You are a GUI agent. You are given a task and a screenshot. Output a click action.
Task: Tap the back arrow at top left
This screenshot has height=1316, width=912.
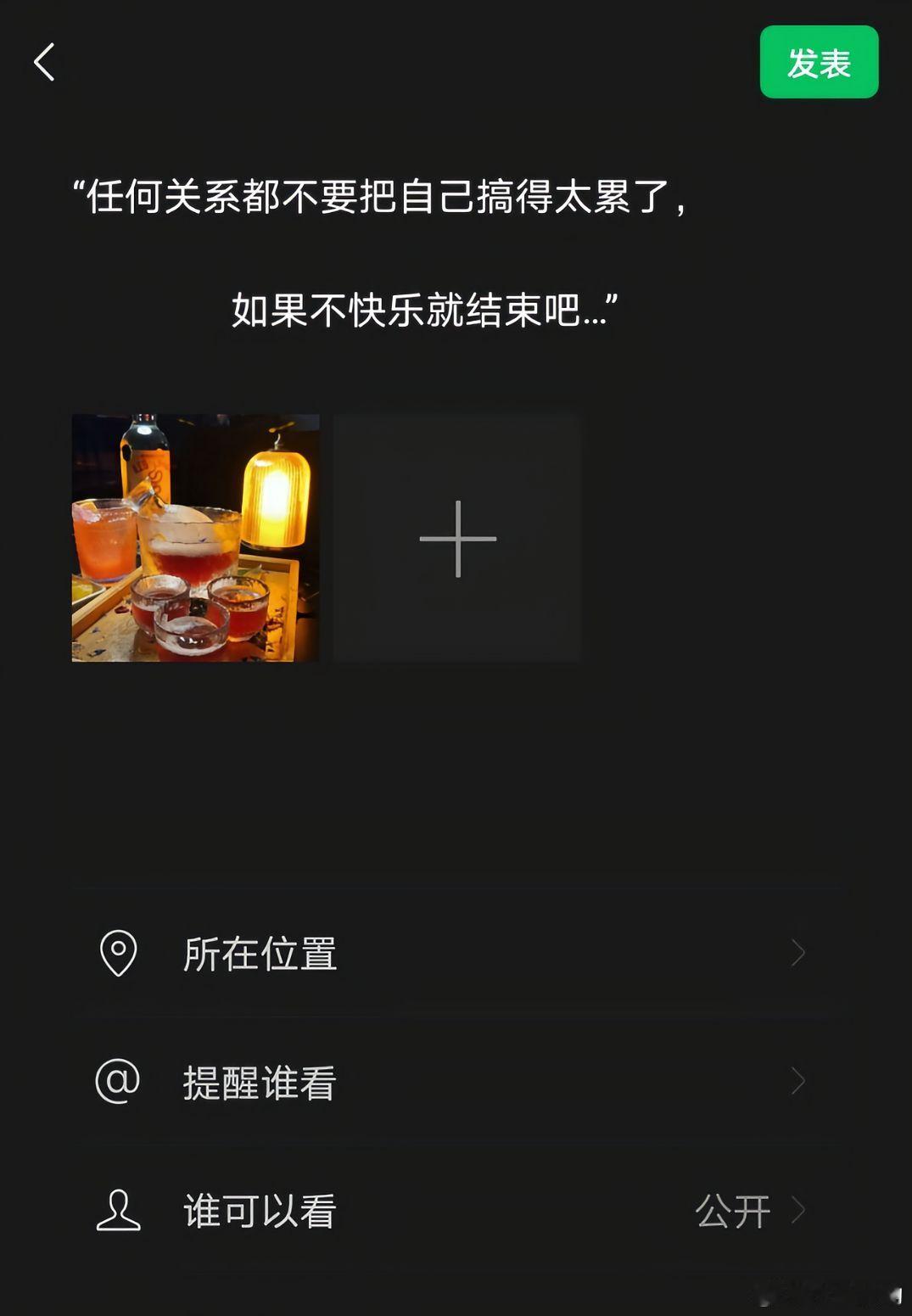pyautogui.click(x=44, y=63)
